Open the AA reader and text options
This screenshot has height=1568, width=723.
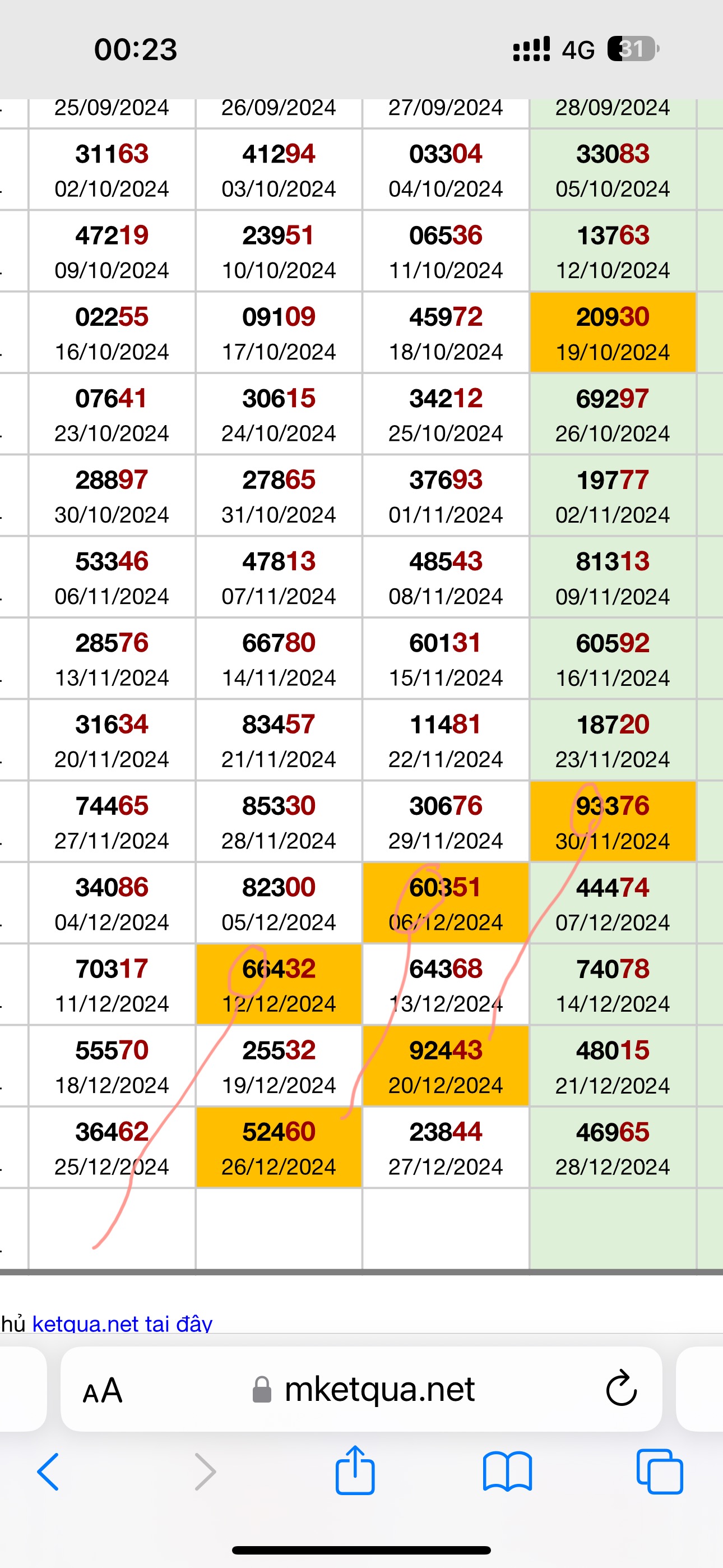click(103, 1391)
